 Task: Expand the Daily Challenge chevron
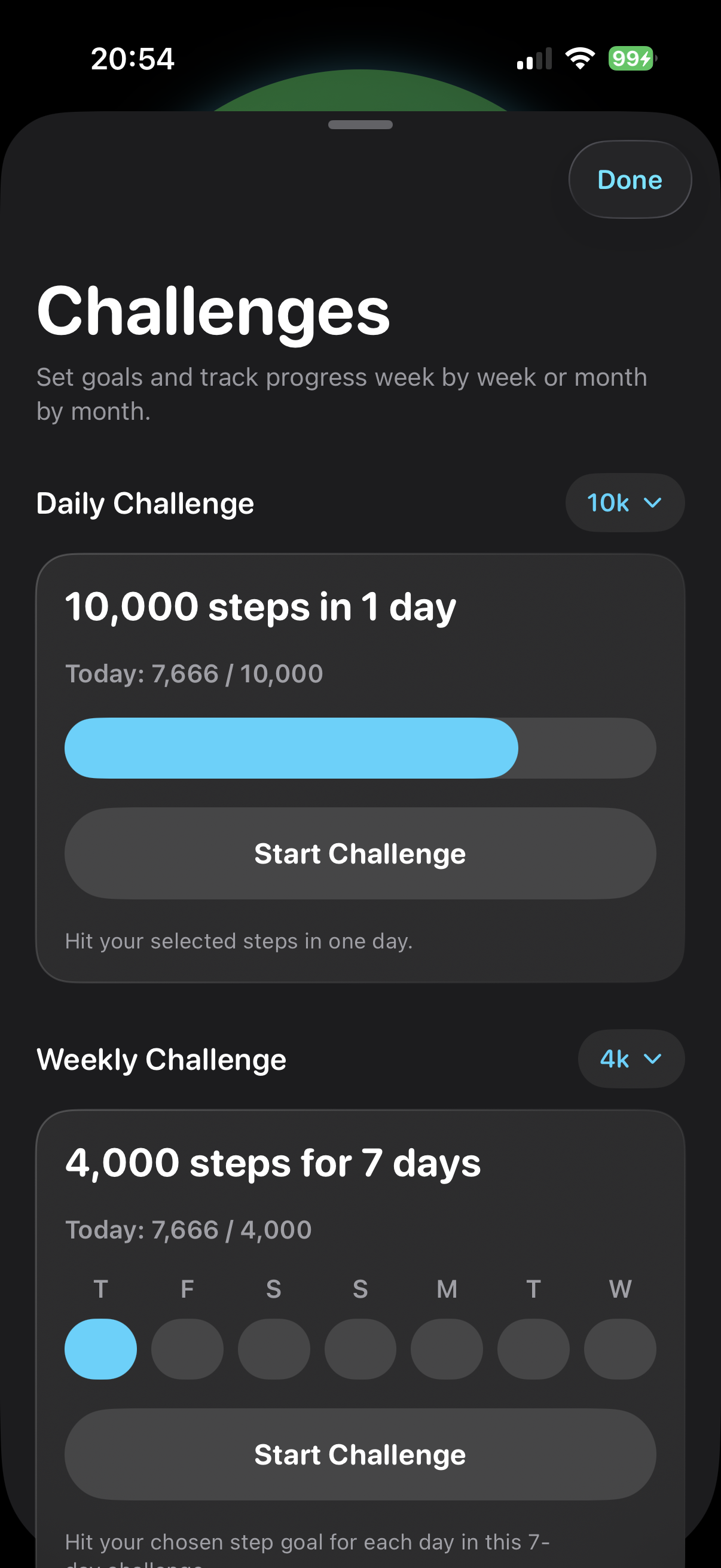(x=652, y=502)
